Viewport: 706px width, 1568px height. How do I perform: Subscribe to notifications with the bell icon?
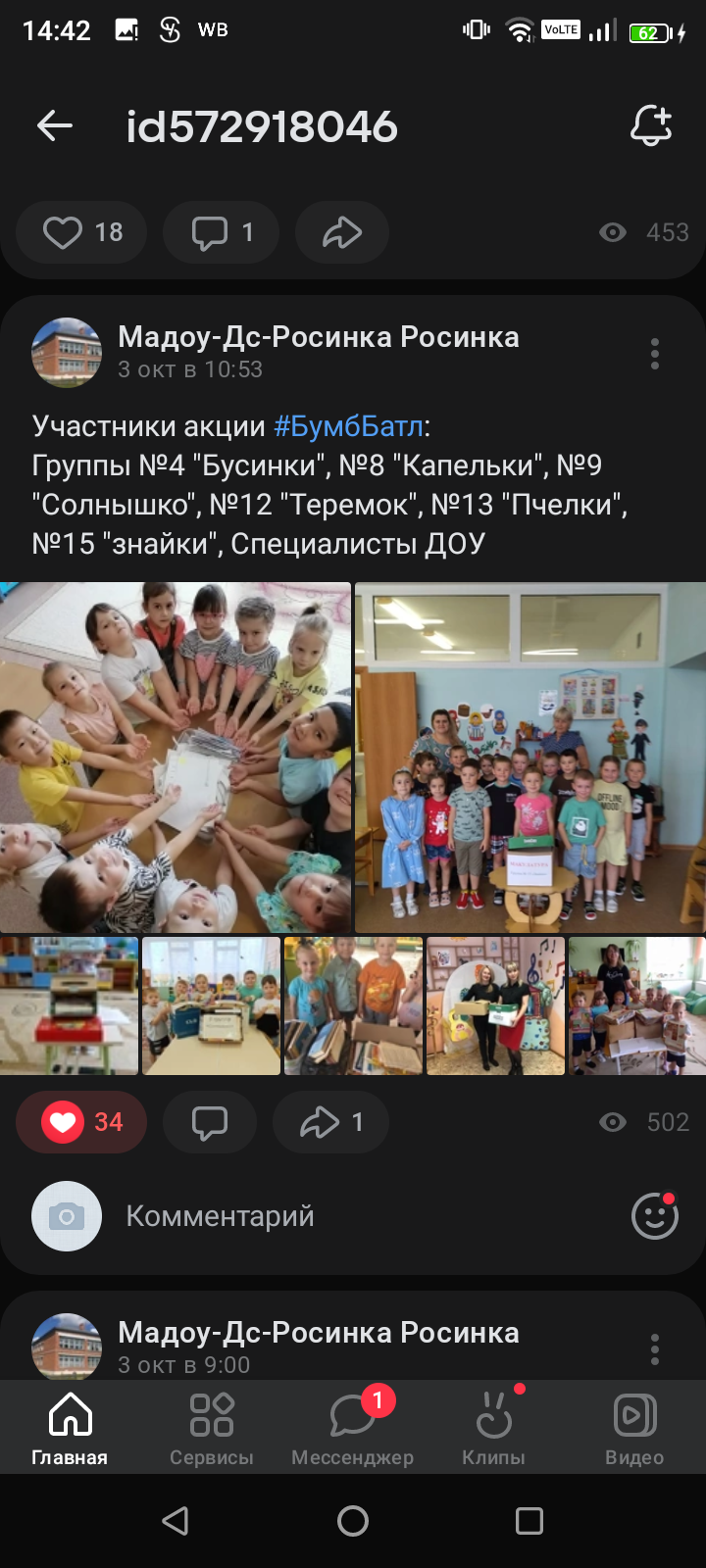tap(651, 125)
